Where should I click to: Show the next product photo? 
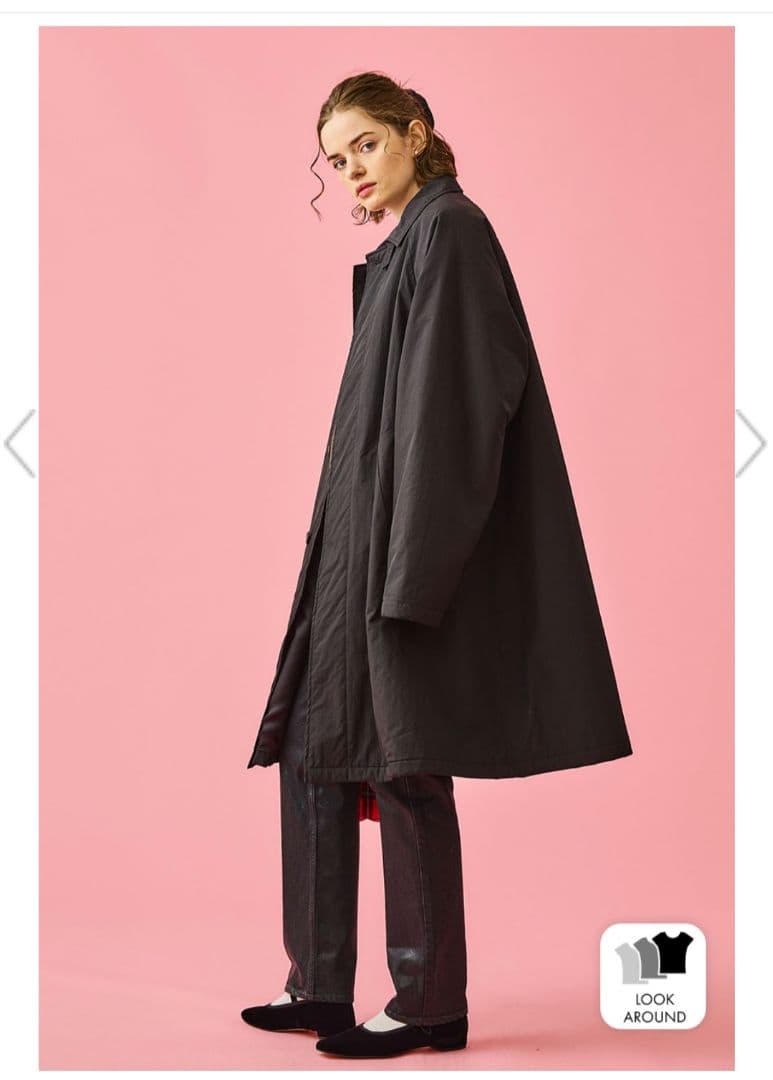click(x=751, y=443)
